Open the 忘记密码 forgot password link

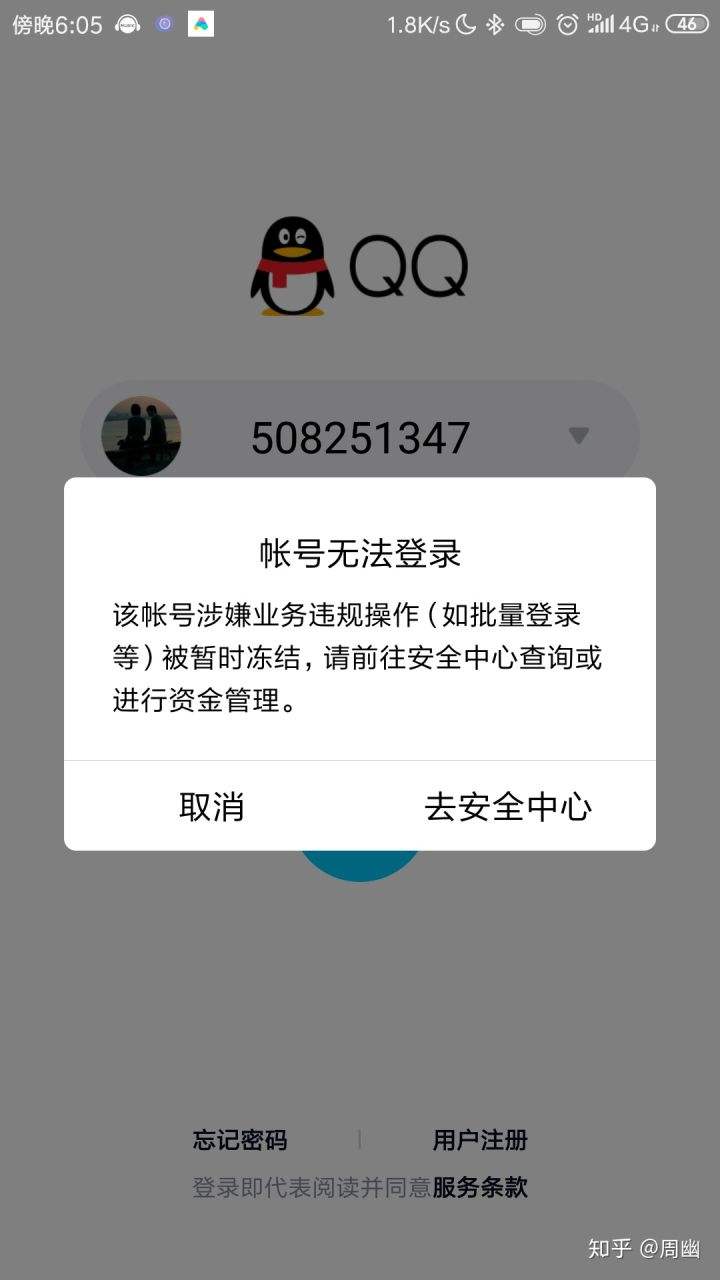click(x=241, y=1140)
